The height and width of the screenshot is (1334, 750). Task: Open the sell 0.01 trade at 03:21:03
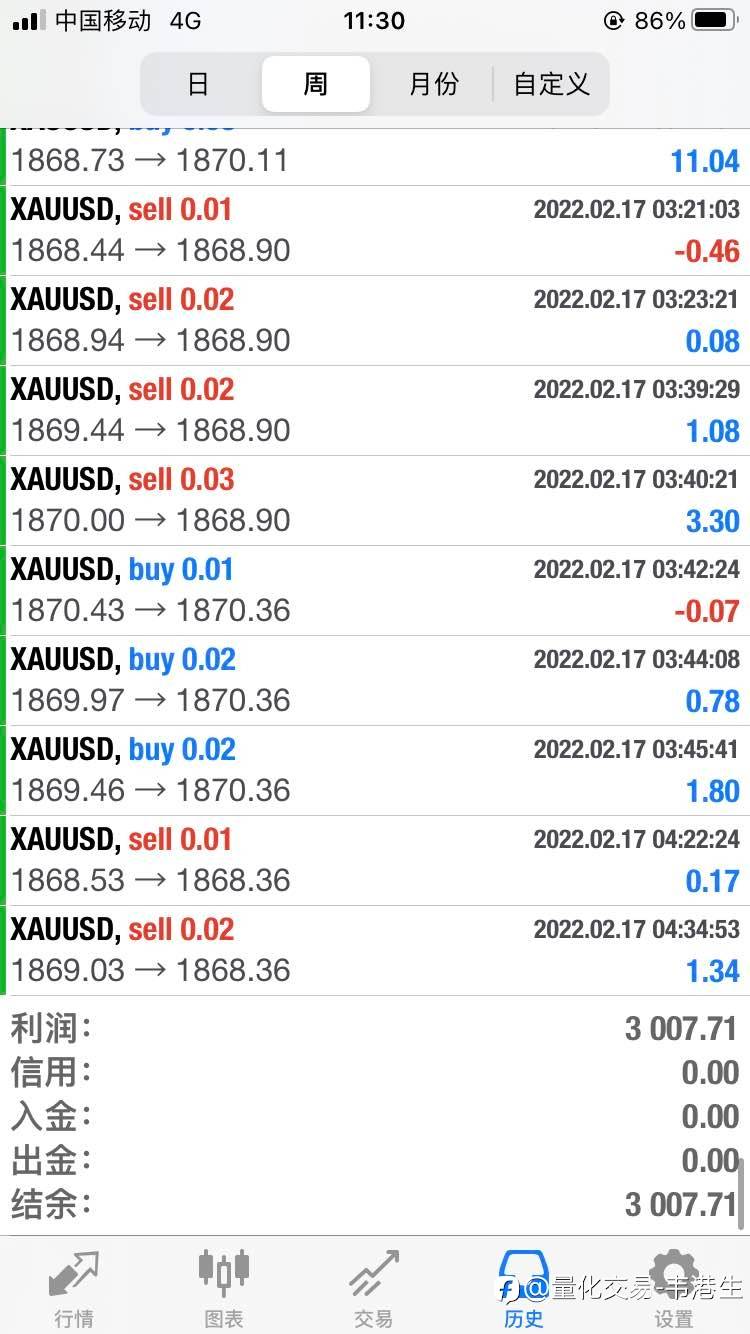375,231
